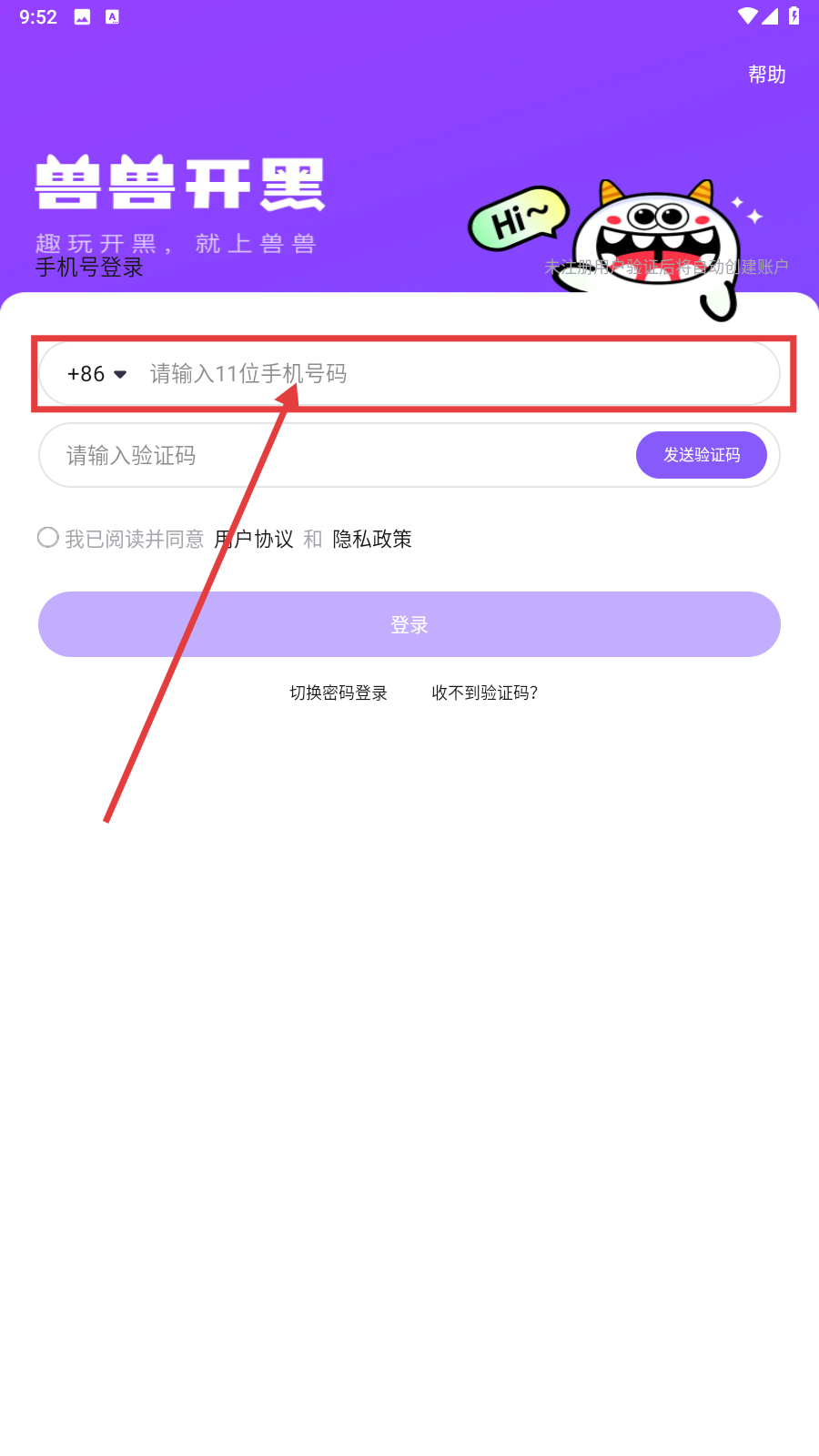Open the 用户协议 user agreement
The height and width of the screenshot is (1456, 819).
(x=254, y=539)
